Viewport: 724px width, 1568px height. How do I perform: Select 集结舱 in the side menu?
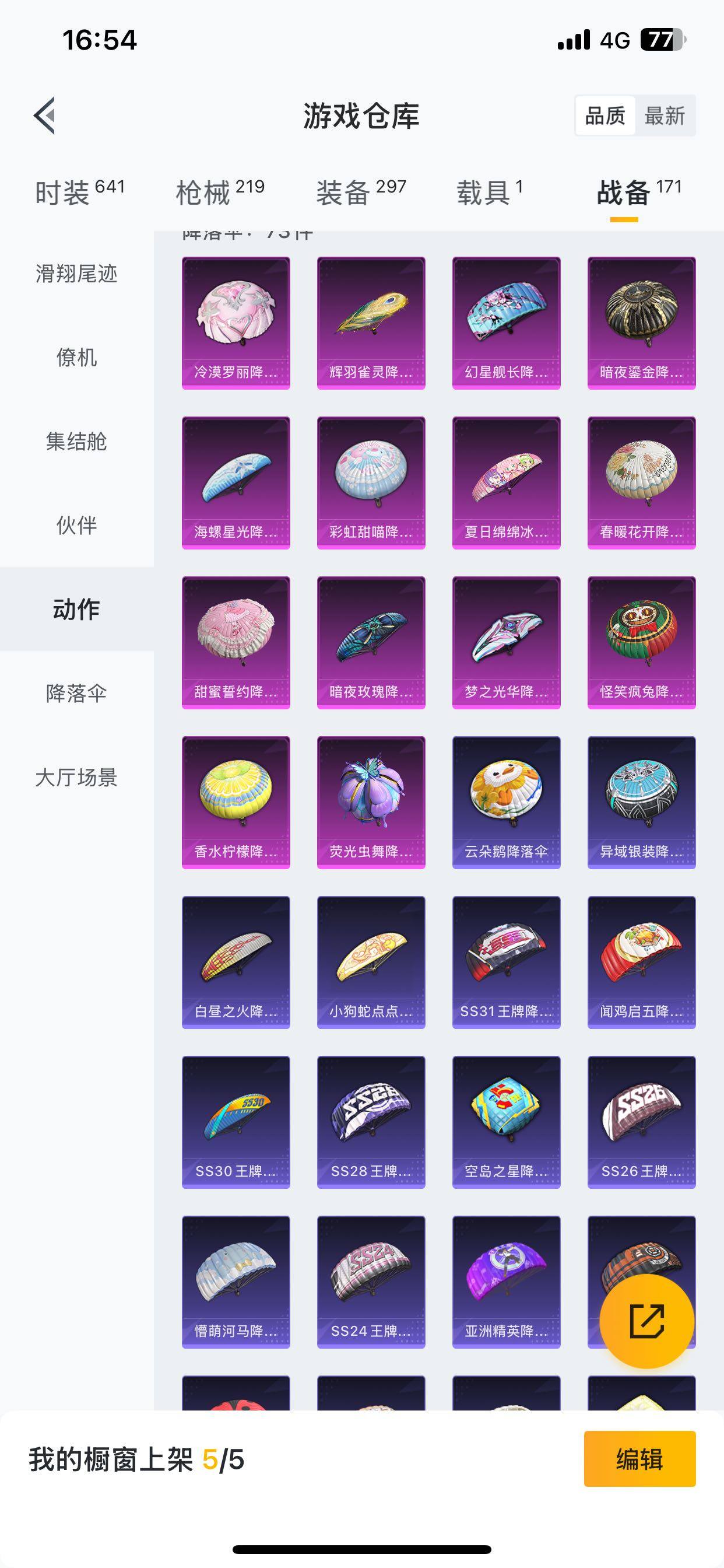pos(77,442)
